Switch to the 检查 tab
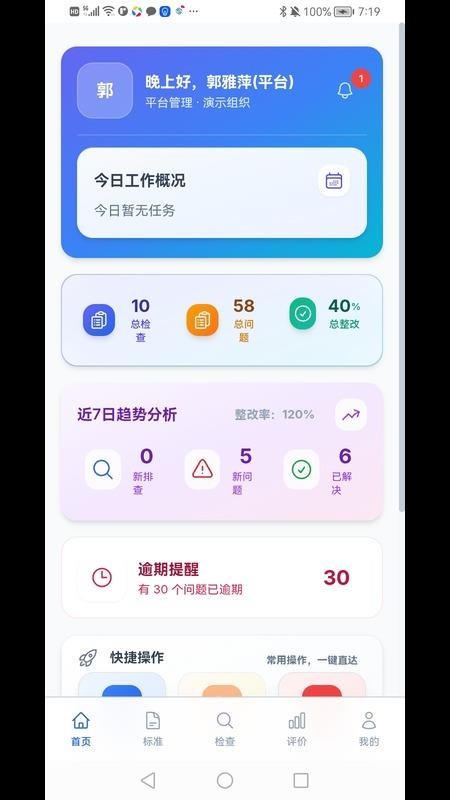 (x=224, y=730)
